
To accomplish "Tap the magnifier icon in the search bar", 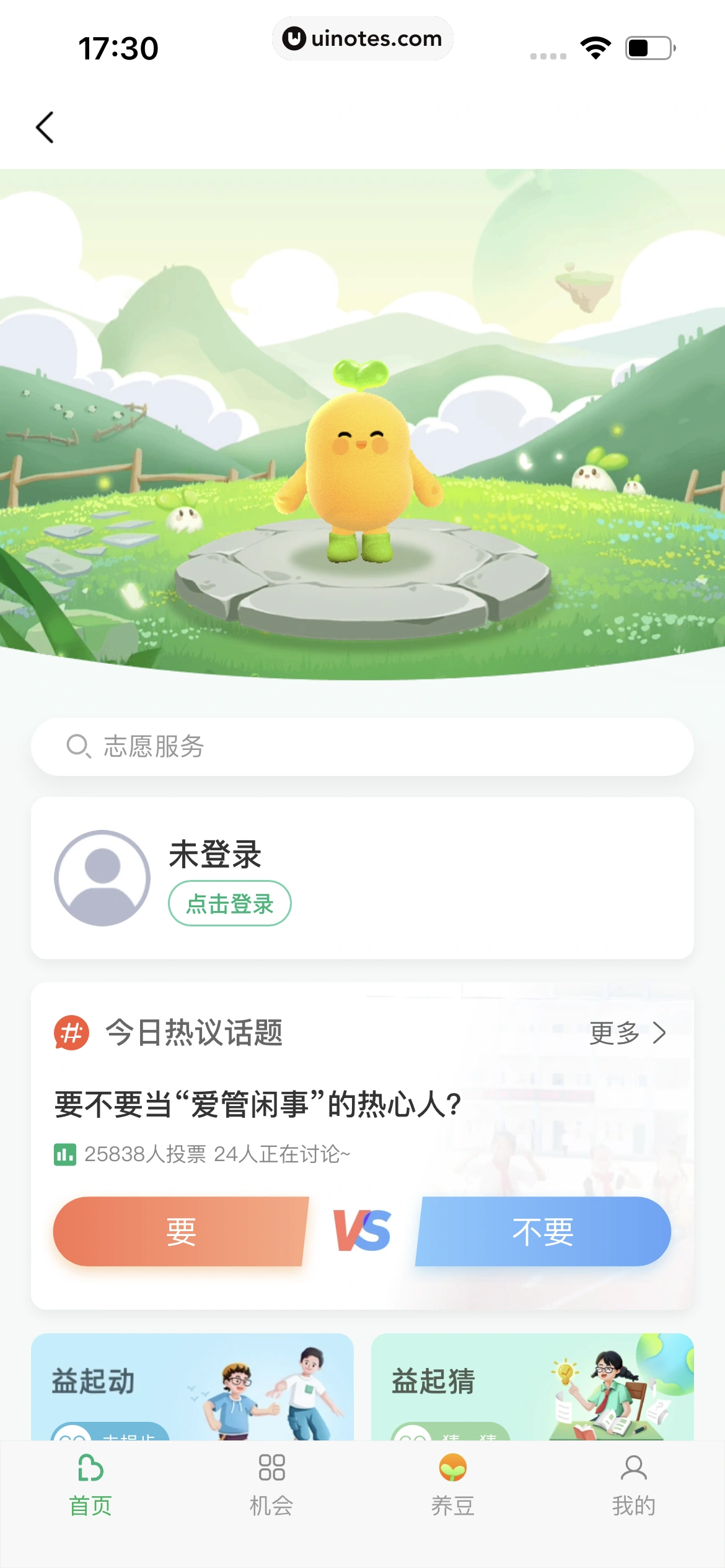I will click(x=77, y=747).
